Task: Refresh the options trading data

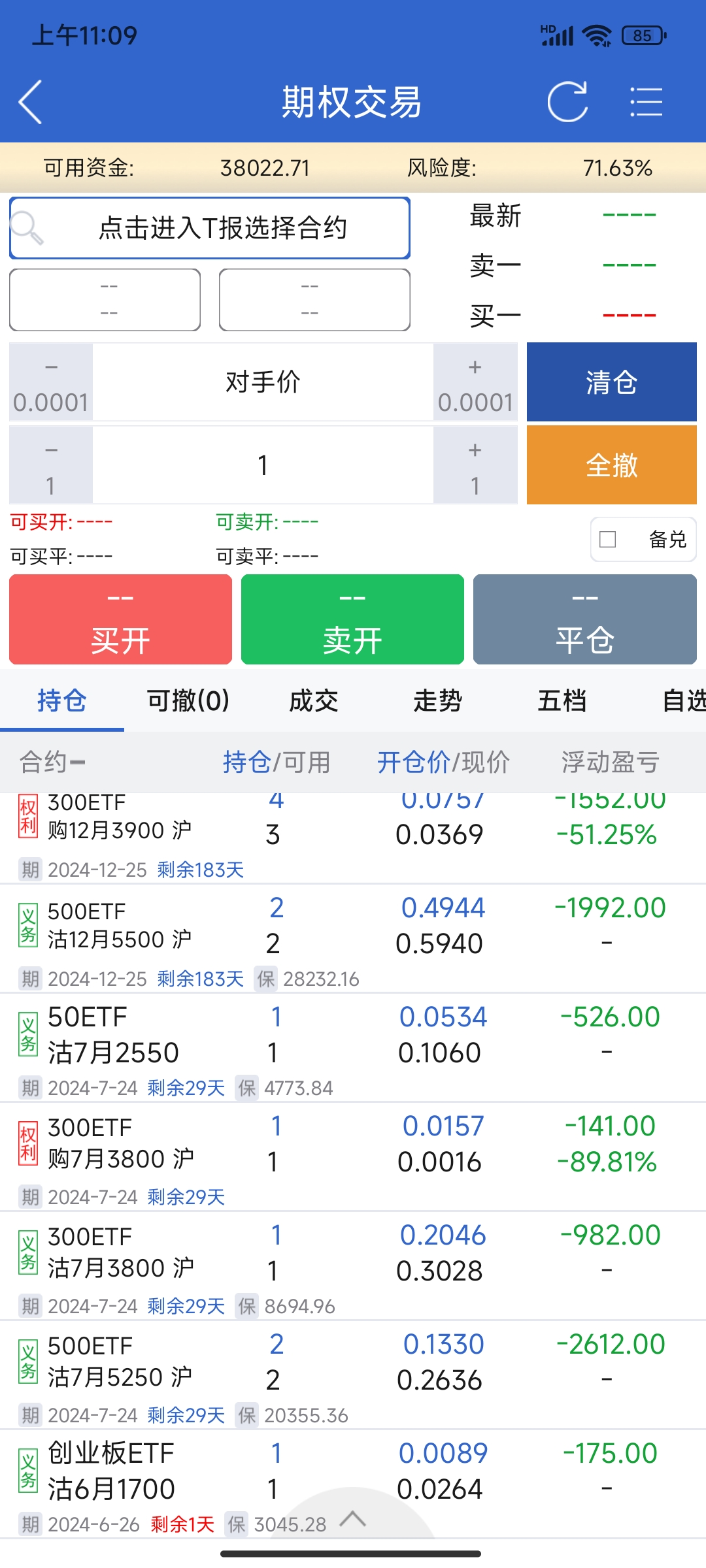Action: [x=567, y=102]
